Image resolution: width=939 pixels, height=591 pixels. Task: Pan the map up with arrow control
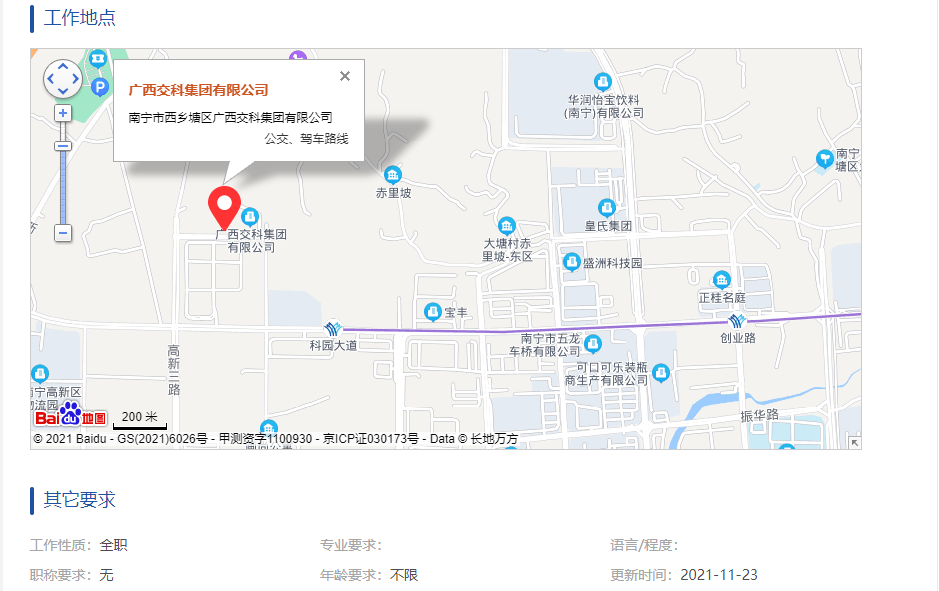point(63,67)
